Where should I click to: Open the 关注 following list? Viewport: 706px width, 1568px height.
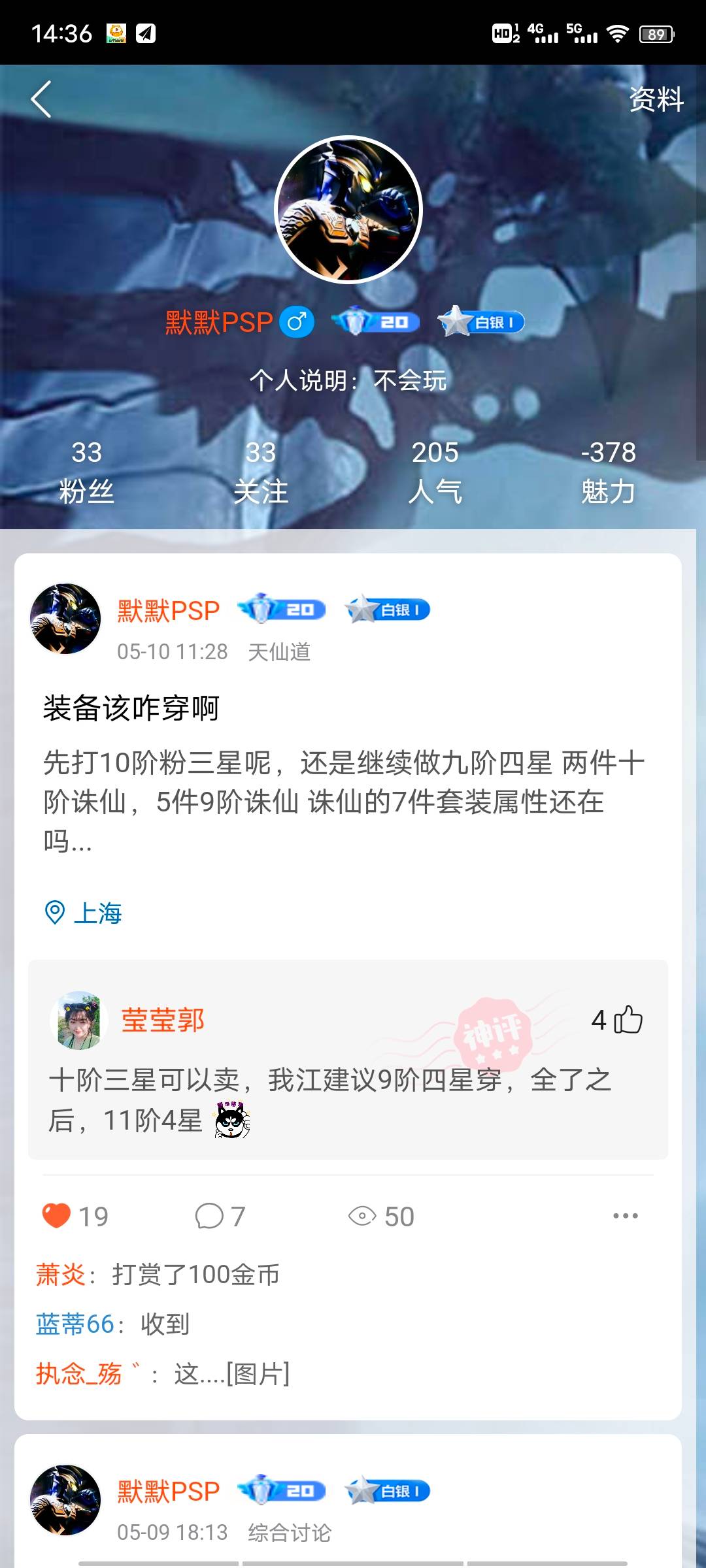pos(261,472)
